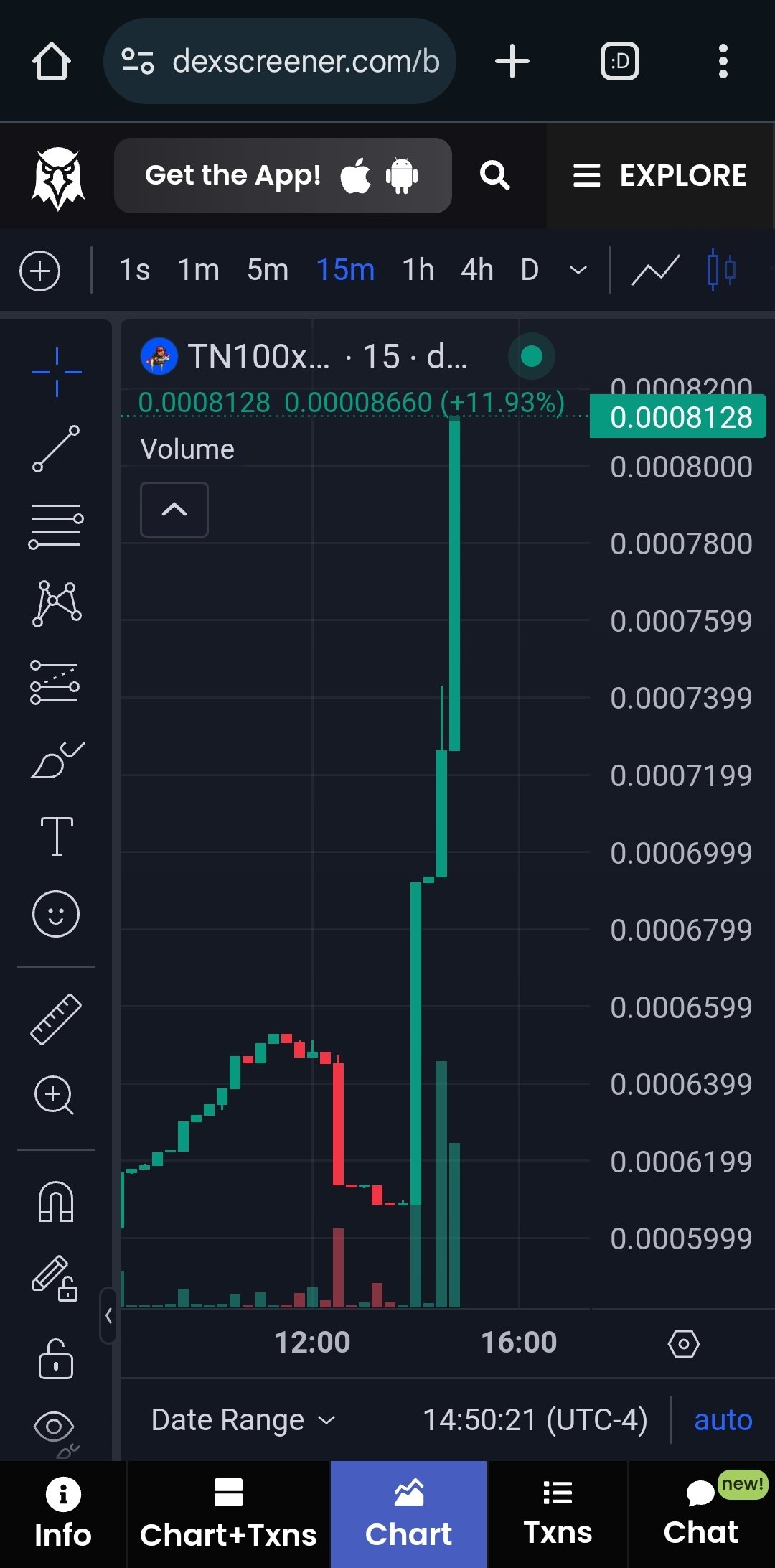Select the trend line drawing tool
775x1568 pixels.
click(x=56, y=449)
